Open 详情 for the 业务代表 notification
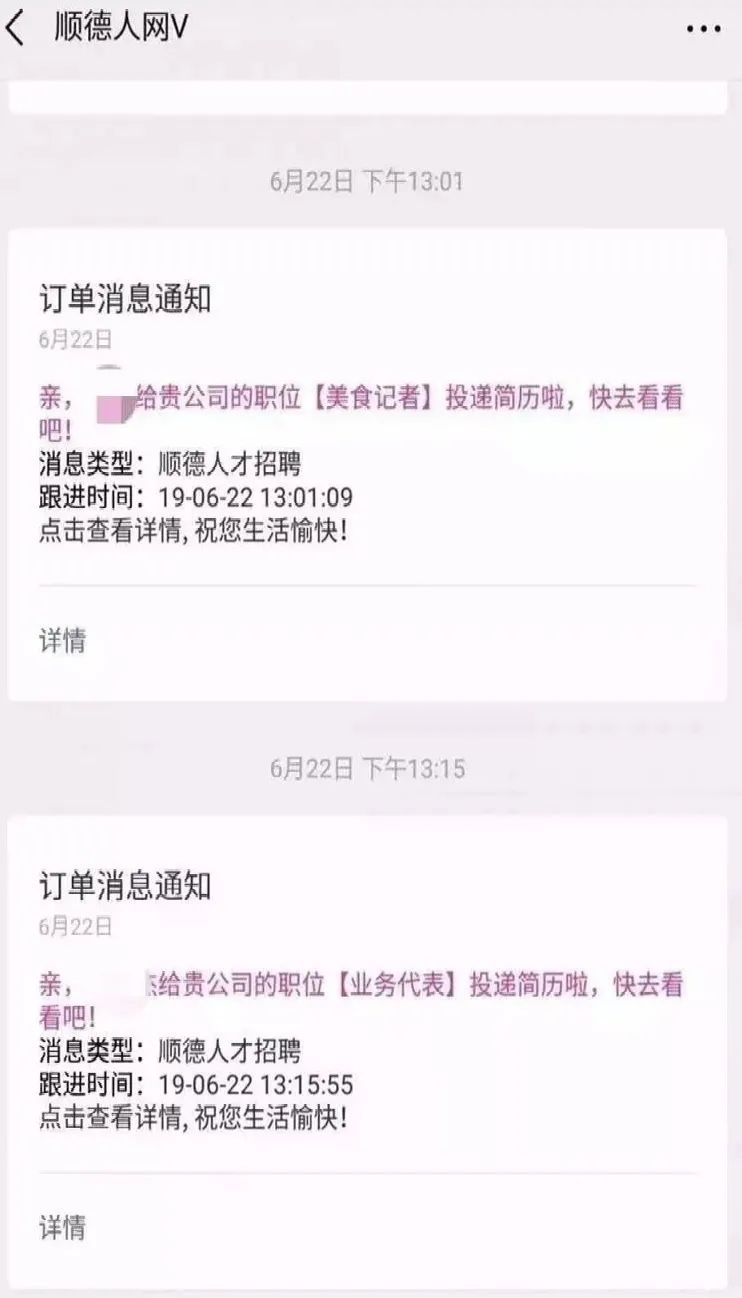This screenshot has height=1298, width=742. [63, 1227]
